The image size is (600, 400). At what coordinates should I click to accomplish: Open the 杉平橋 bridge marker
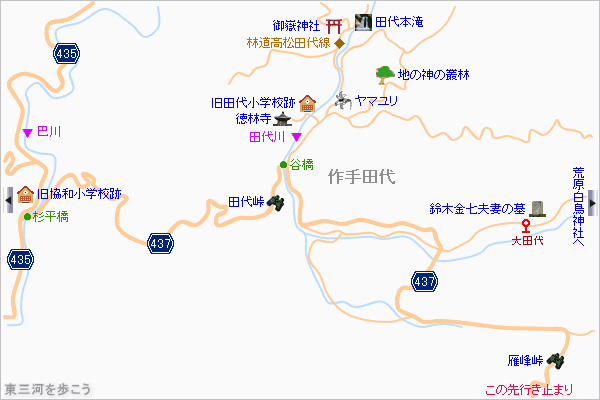point(26,216)
